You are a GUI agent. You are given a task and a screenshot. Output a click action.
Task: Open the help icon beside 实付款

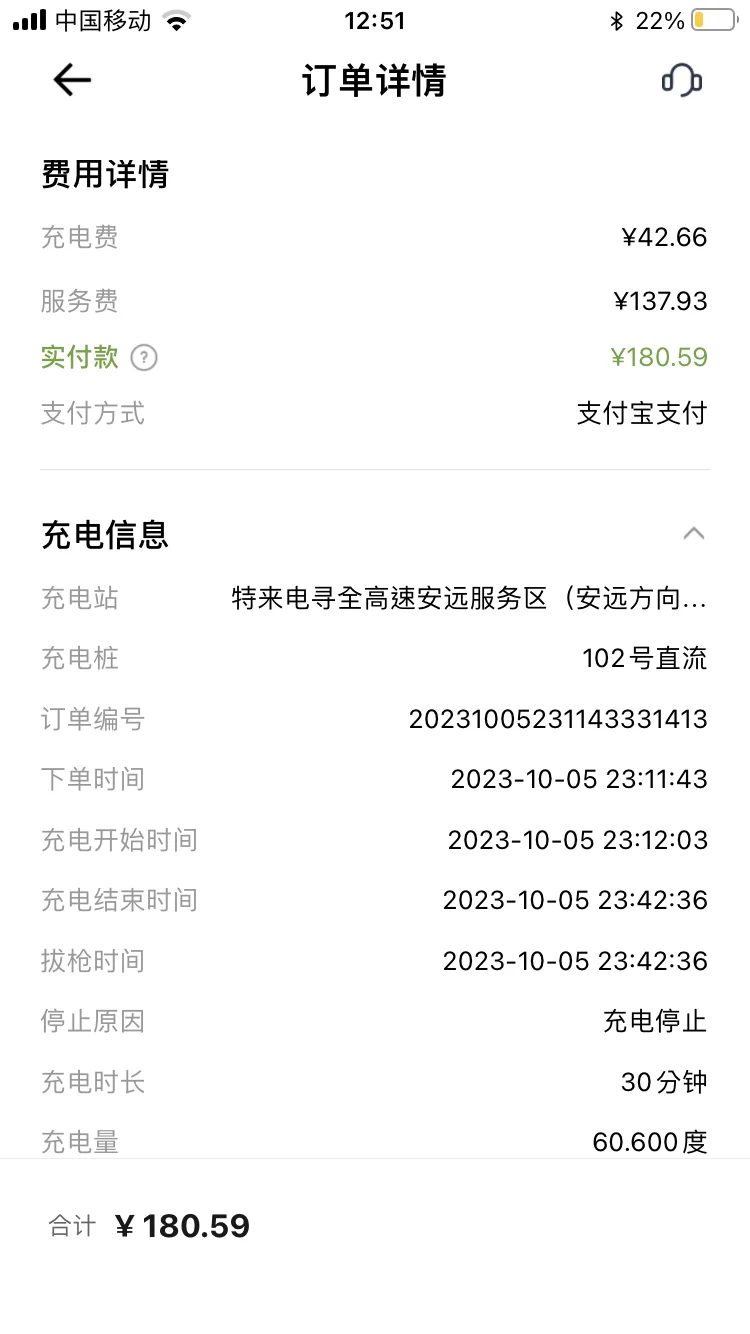pyautogui.click(x=145, y=358)
